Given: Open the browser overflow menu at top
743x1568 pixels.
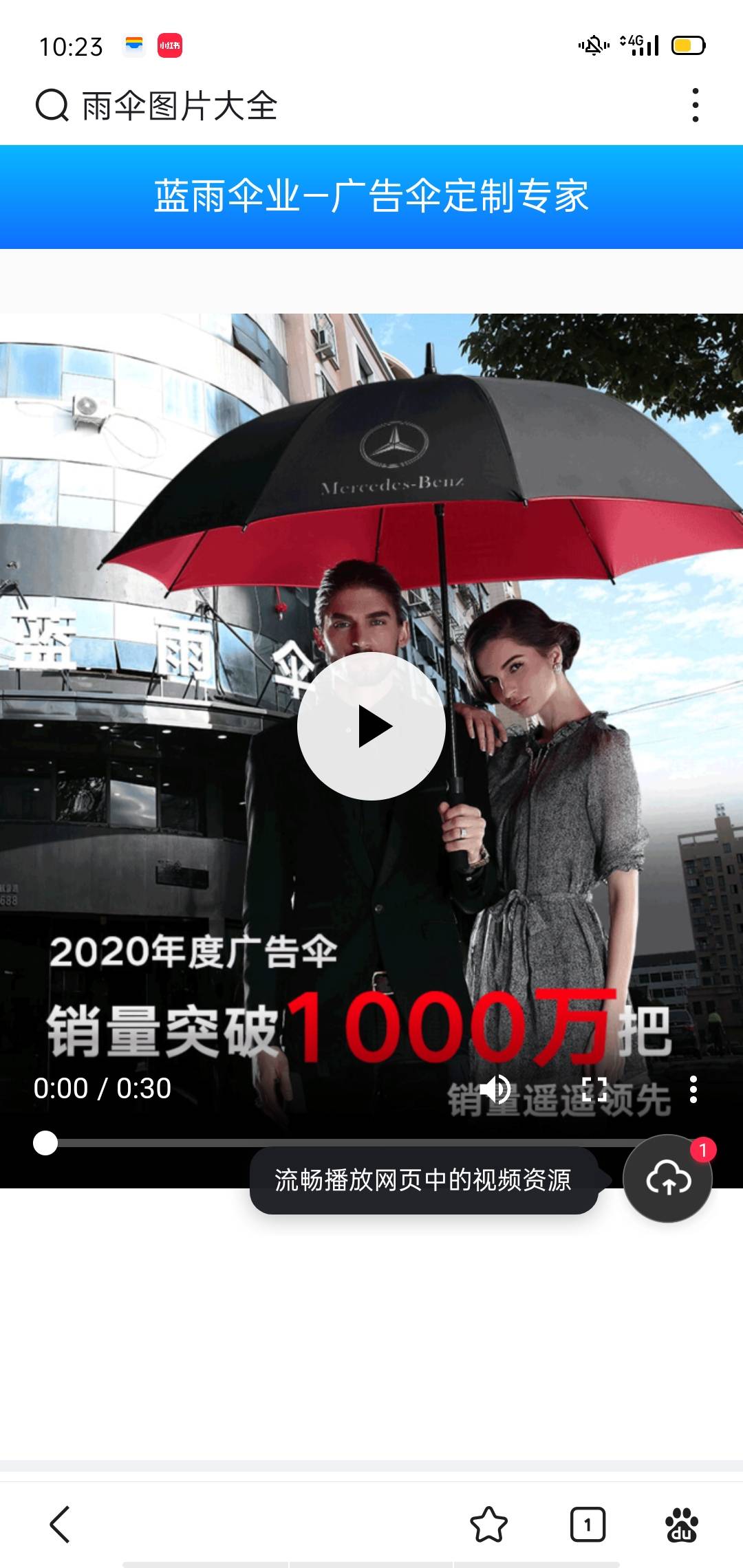Looking at the screenshot, I should (x=696, y=105).
